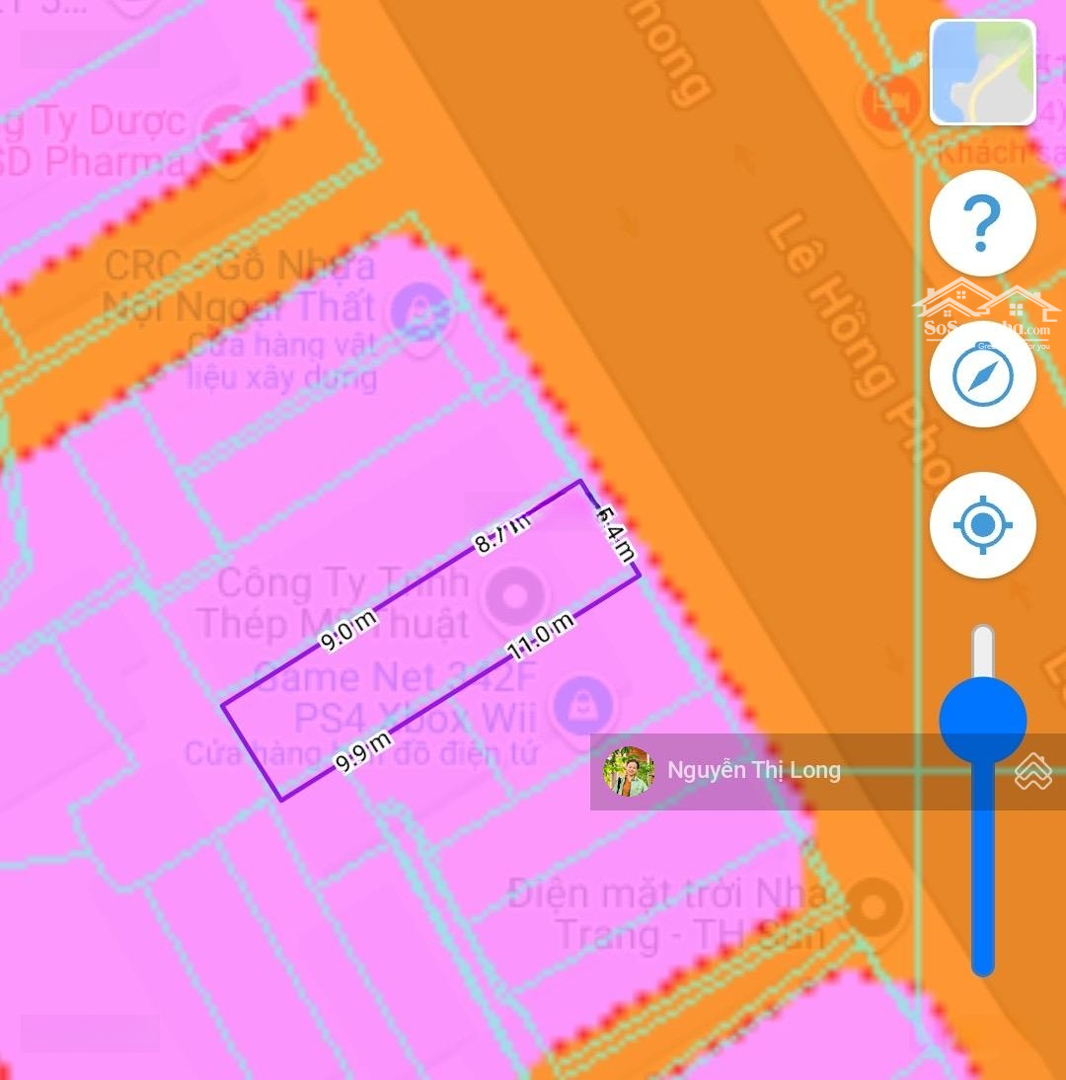The height and width of the screenshot is (1080, 1066).
Task: Open the question mark help button
Action: click(x=982, y=223)
